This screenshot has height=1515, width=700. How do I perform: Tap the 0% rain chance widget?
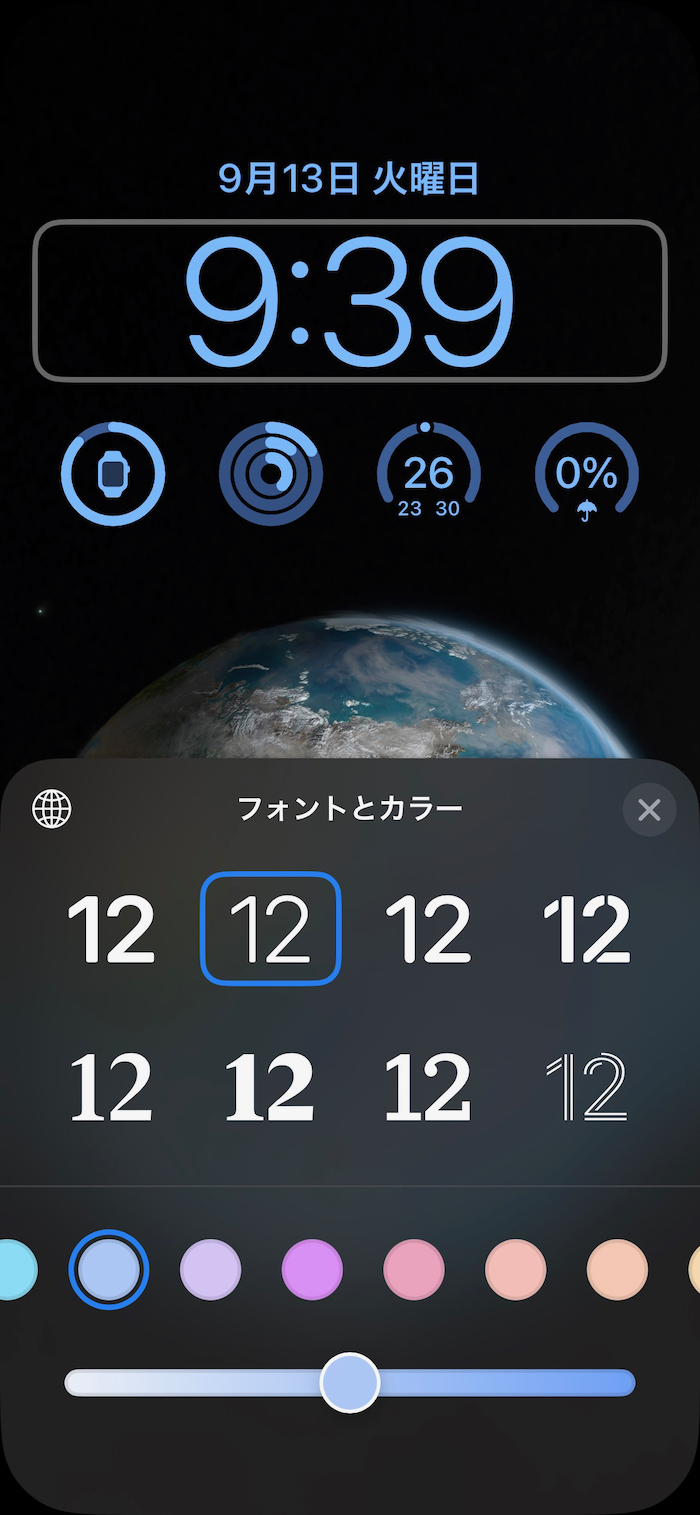pyautogui.click(x=586, y=473)
